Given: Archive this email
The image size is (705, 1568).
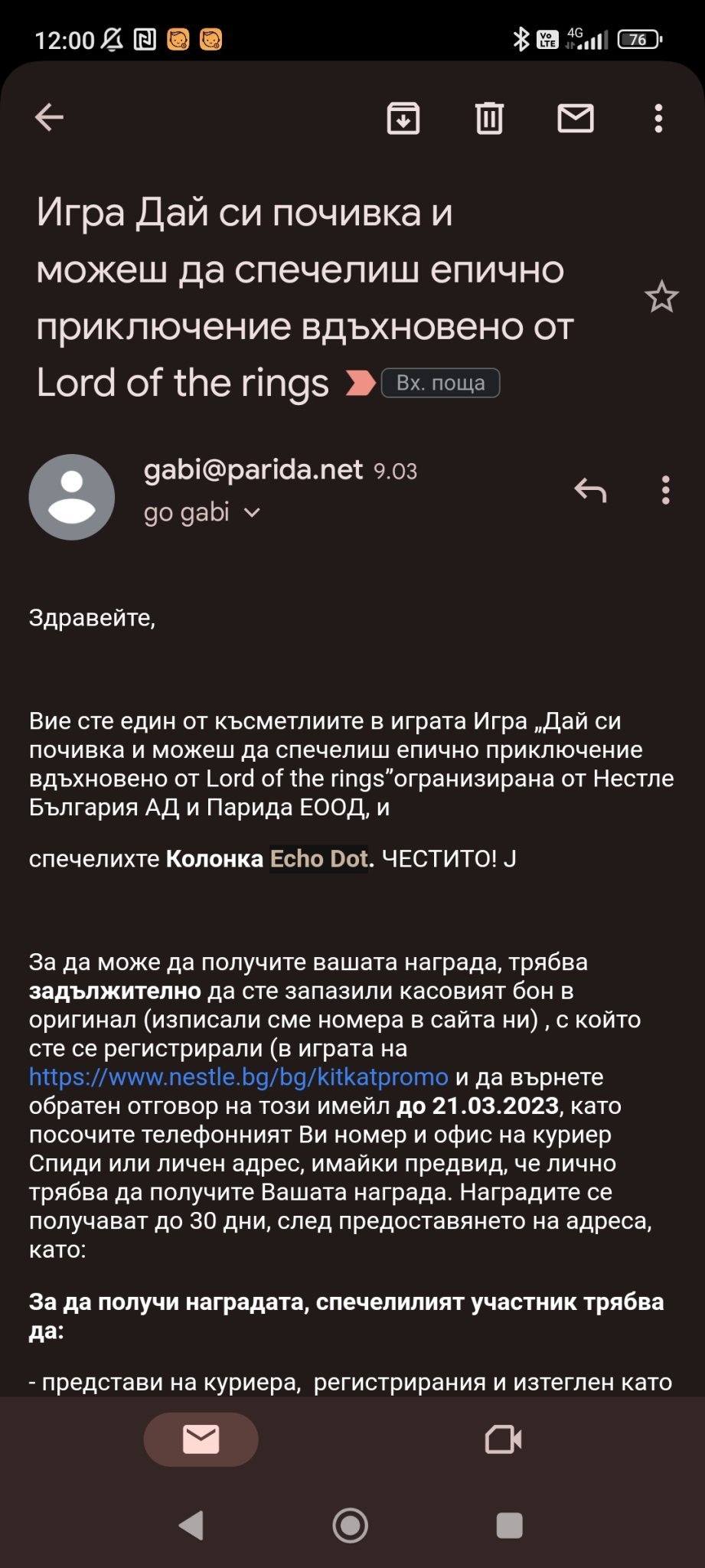Looking at the screenshot, I should 403,119.
